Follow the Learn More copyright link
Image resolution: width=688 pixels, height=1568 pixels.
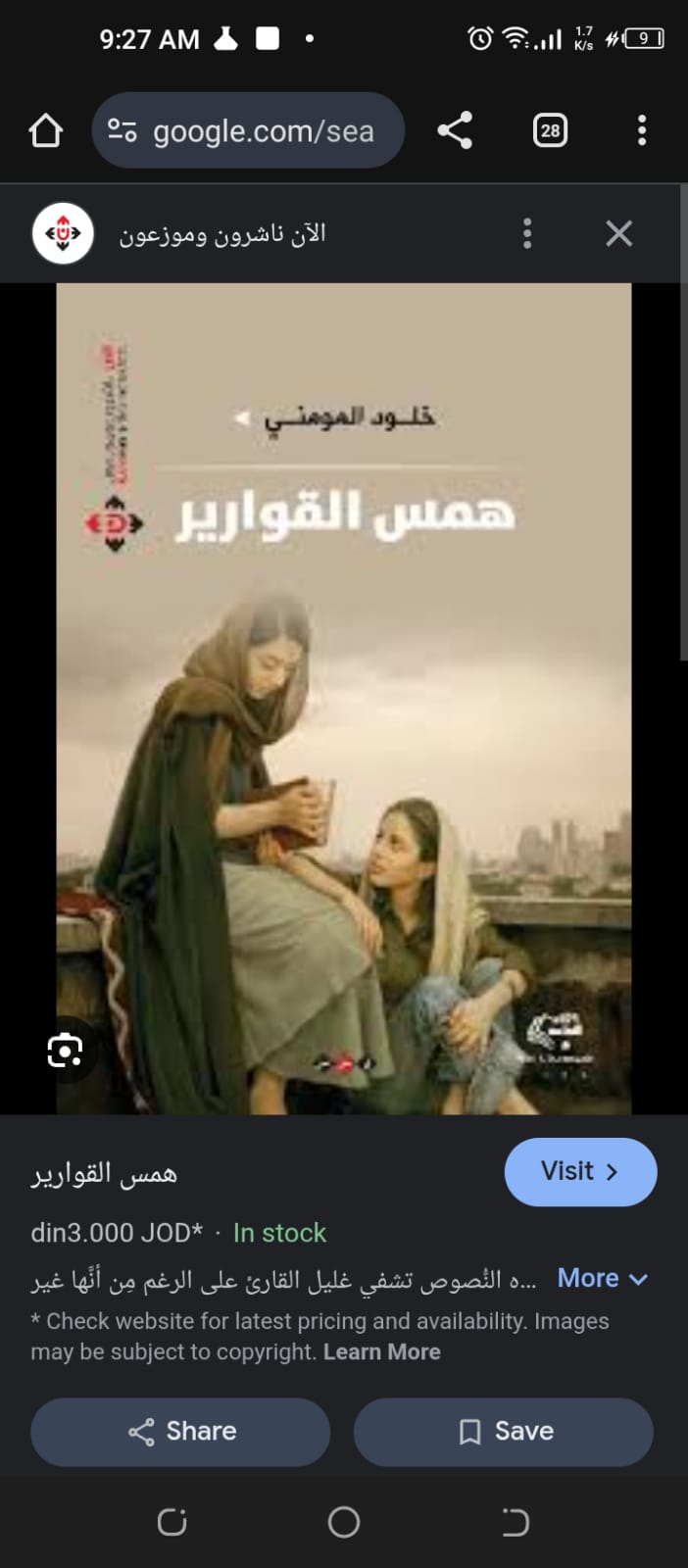(x=382, y=1351)
